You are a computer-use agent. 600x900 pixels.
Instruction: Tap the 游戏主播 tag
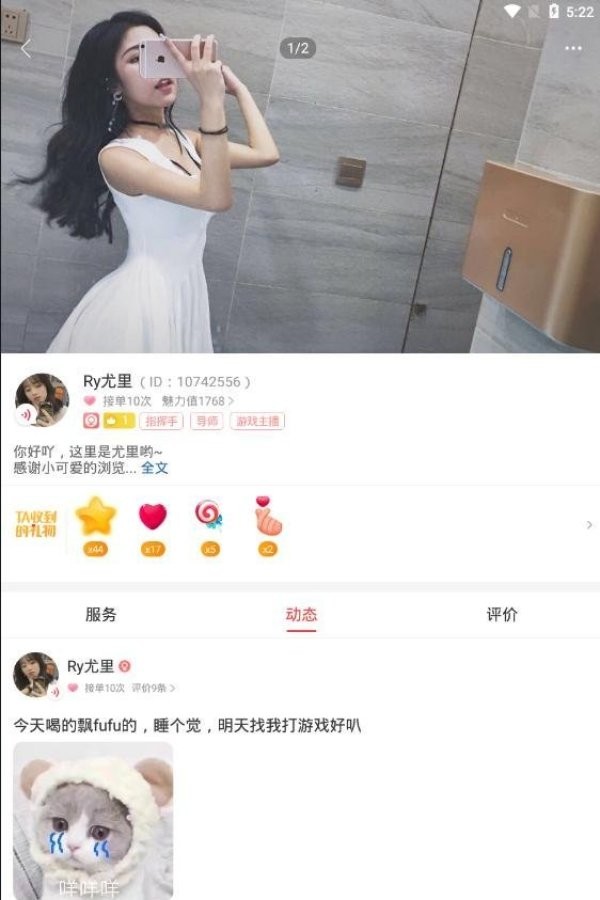tap(257, 421)
